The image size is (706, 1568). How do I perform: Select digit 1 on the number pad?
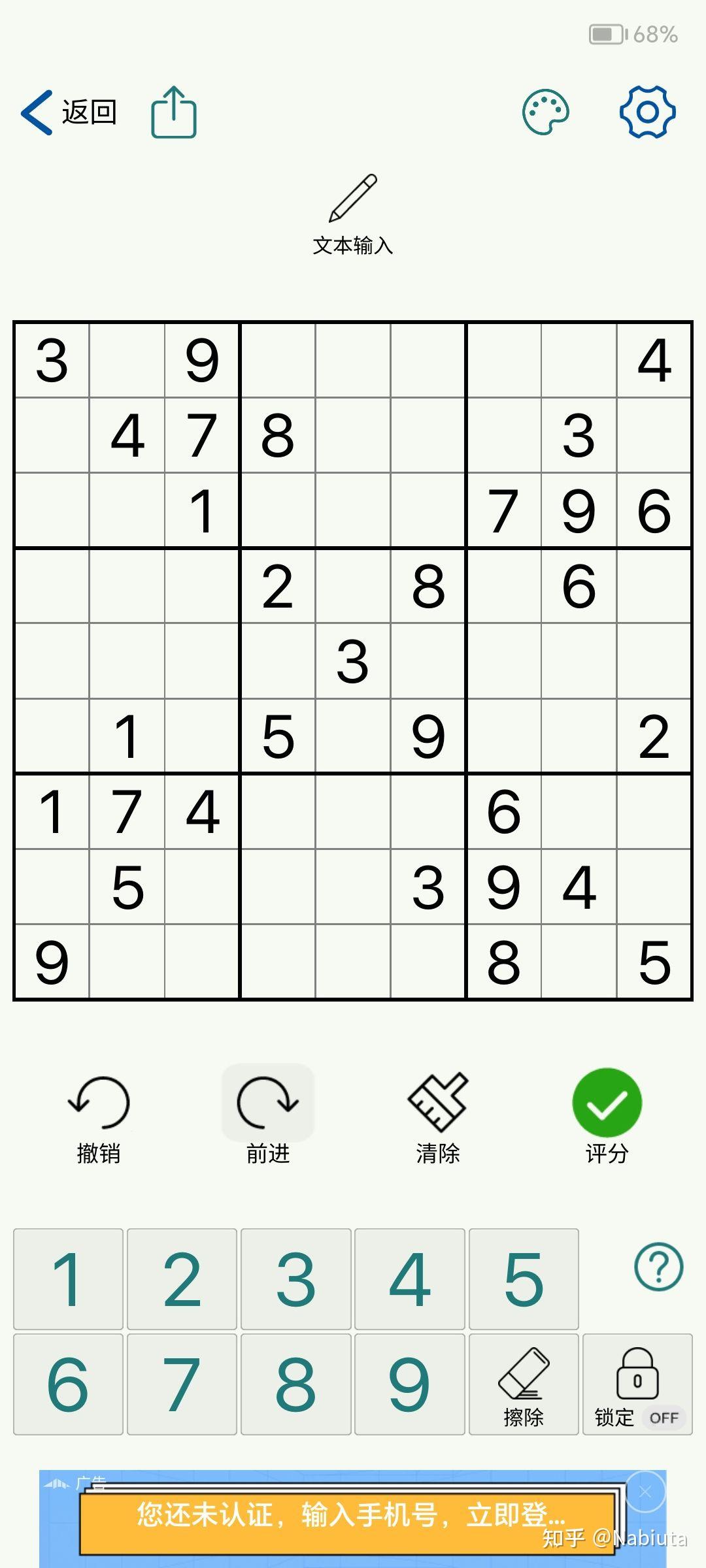[x=68, y=1279]
